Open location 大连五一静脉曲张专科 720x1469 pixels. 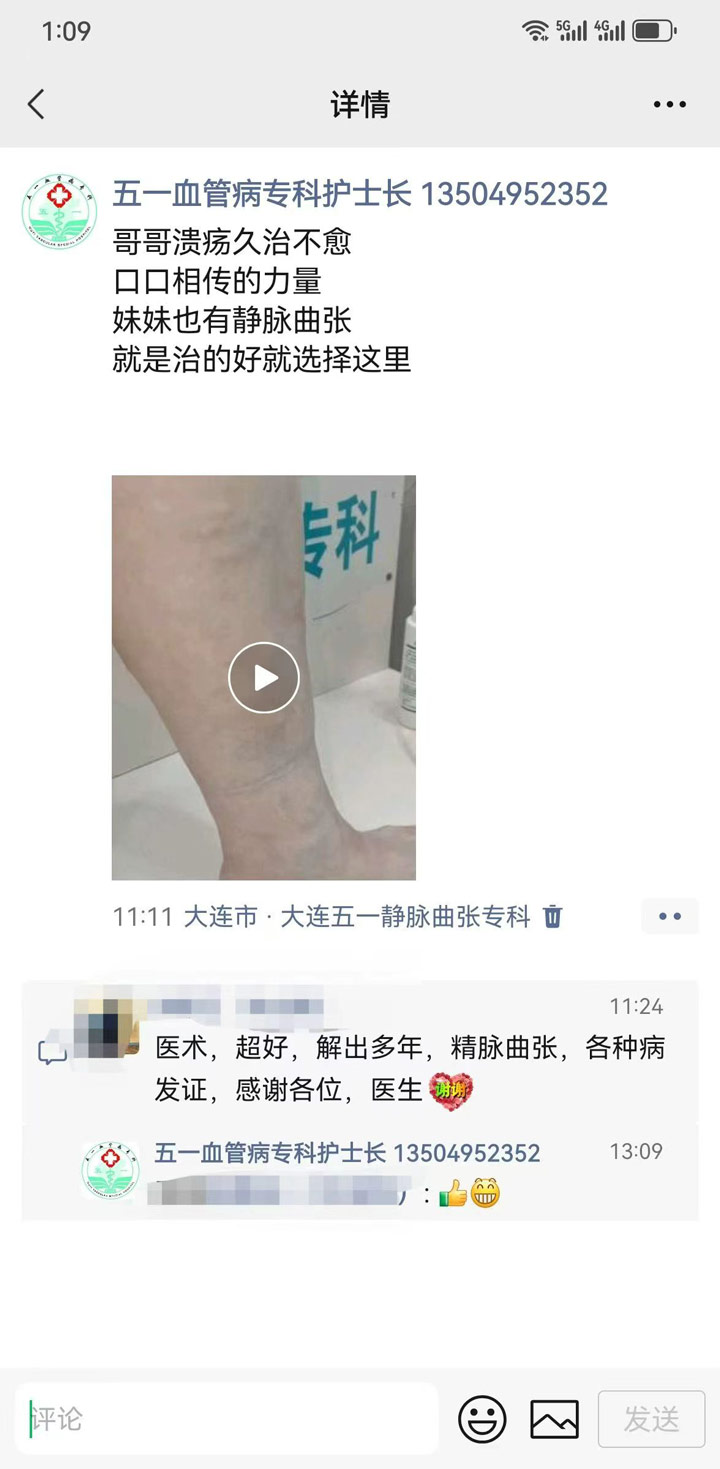pos(404,916)
